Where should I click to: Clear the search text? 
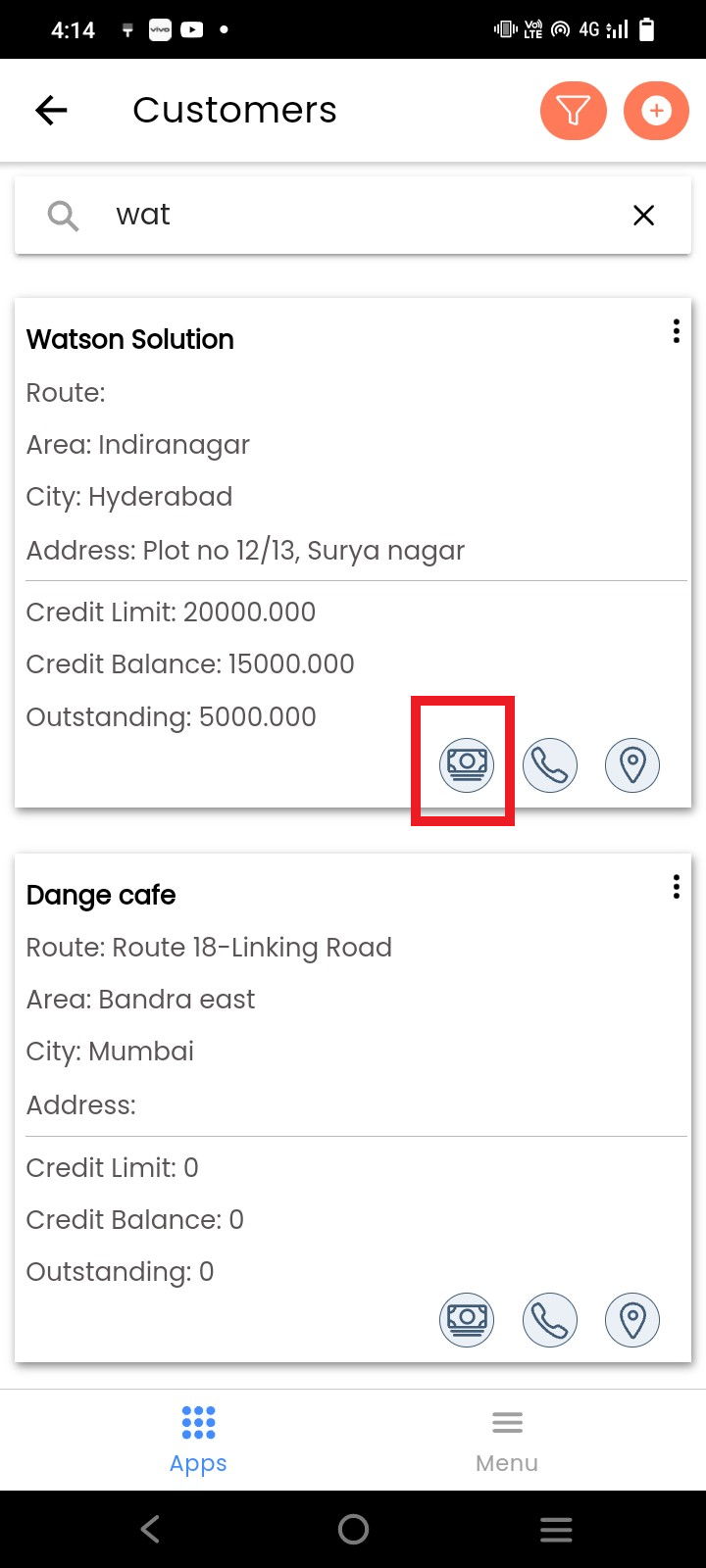pos(643,215)
